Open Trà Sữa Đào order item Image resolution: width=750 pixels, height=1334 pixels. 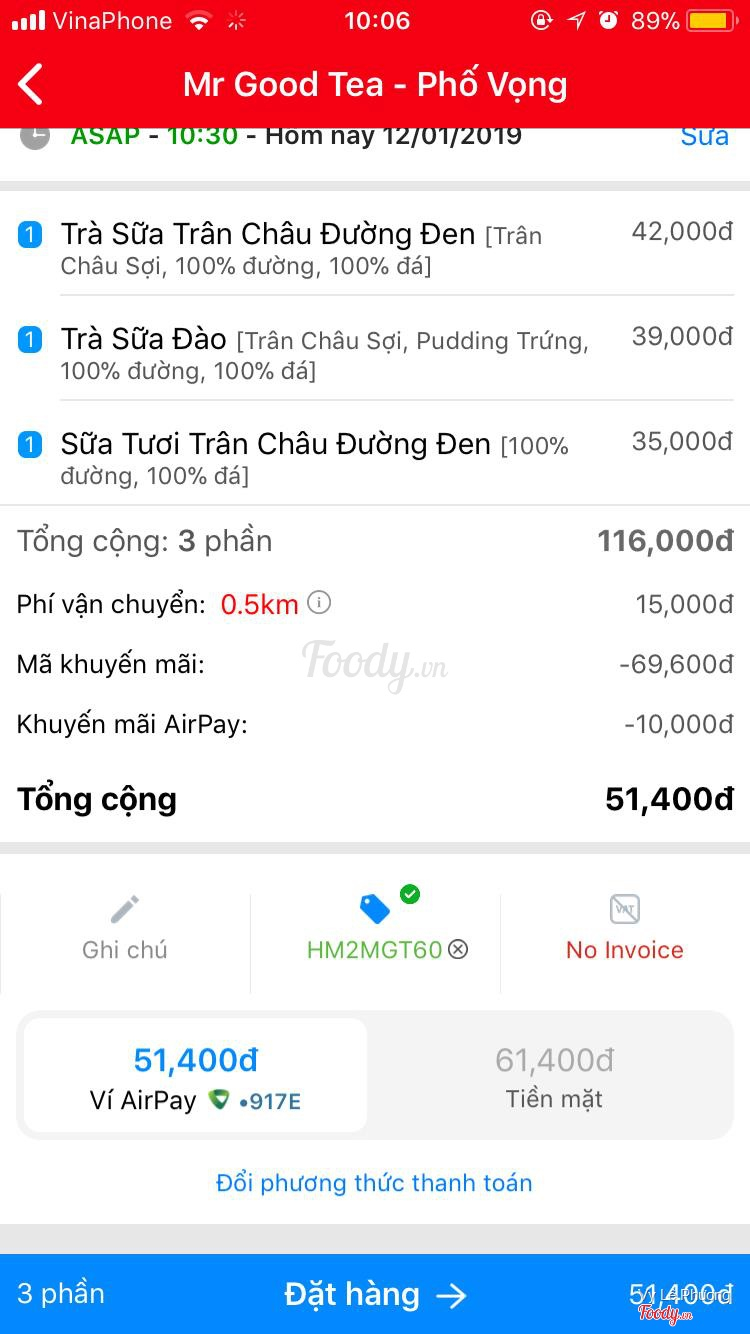(x=300, y=353)
